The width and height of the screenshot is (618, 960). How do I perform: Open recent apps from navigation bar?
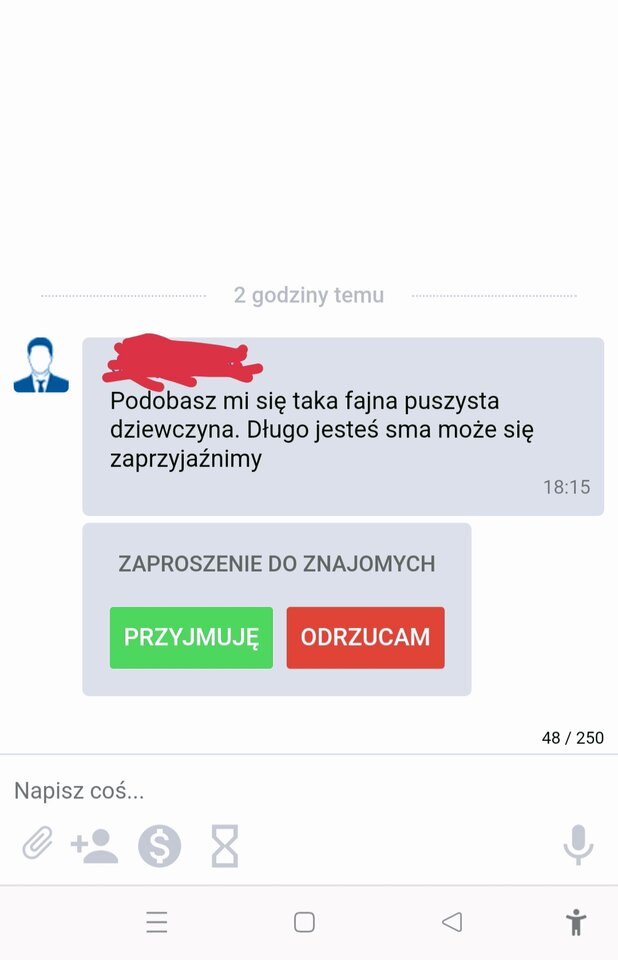point(157,922)
